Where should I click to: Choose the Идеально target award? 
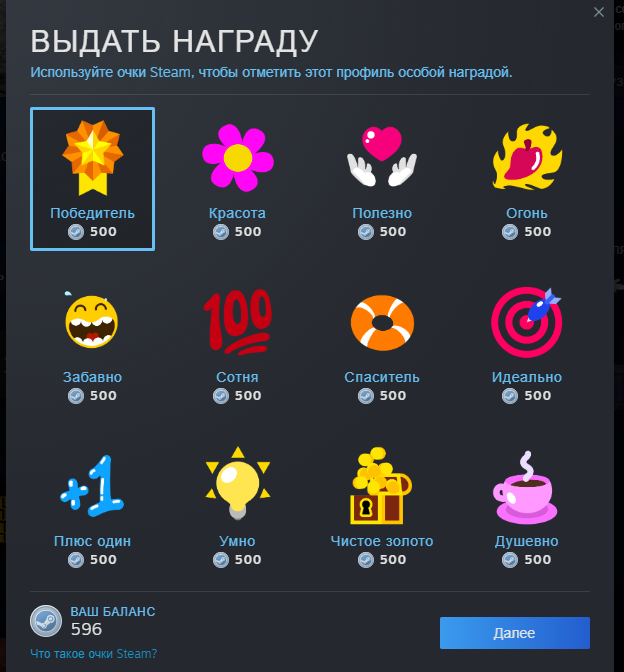click(527, 343)
